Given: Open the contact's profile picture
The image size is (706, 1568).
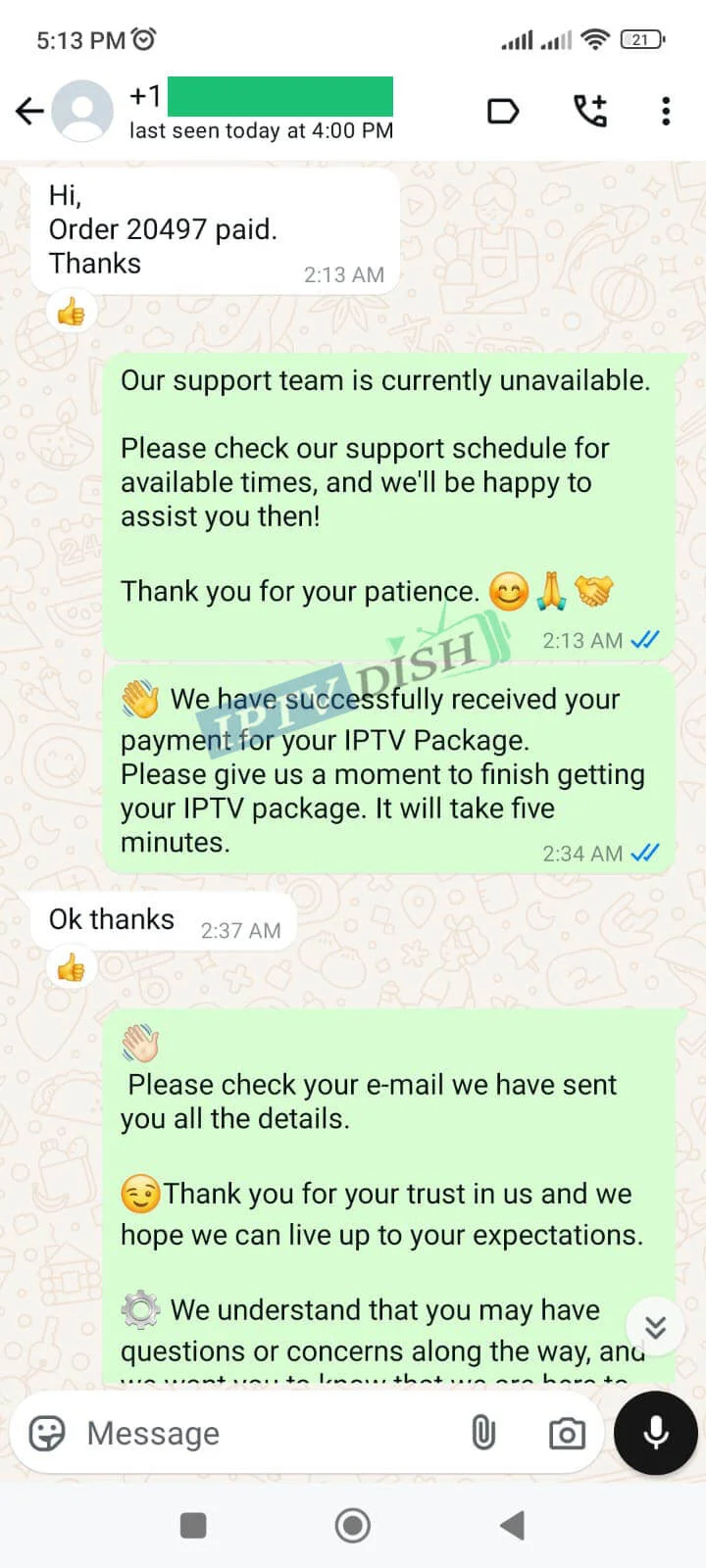Looking at the screenshot, I should 82,112.
